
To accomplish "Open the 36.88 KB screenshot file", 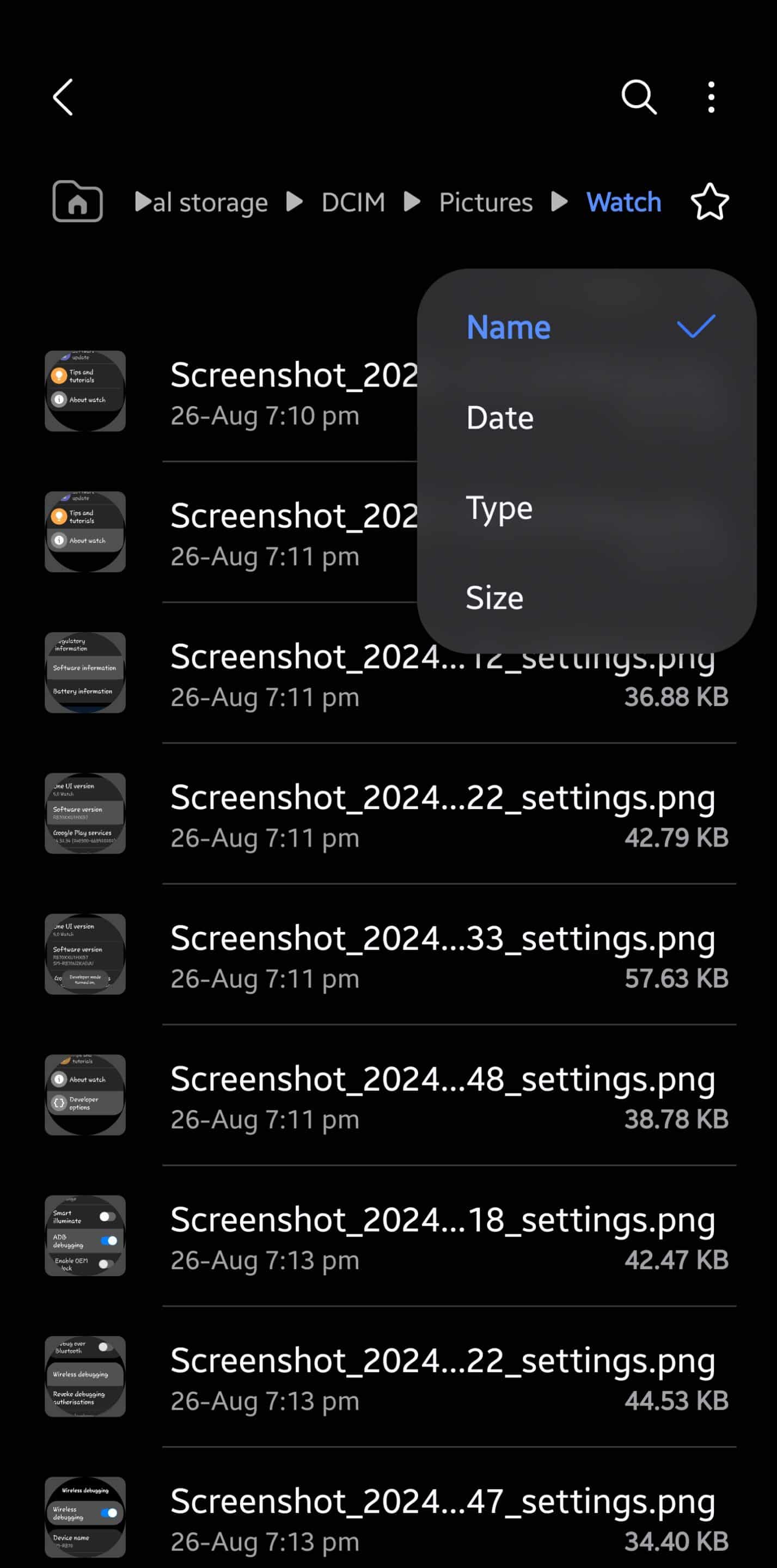I will (389, 673).
